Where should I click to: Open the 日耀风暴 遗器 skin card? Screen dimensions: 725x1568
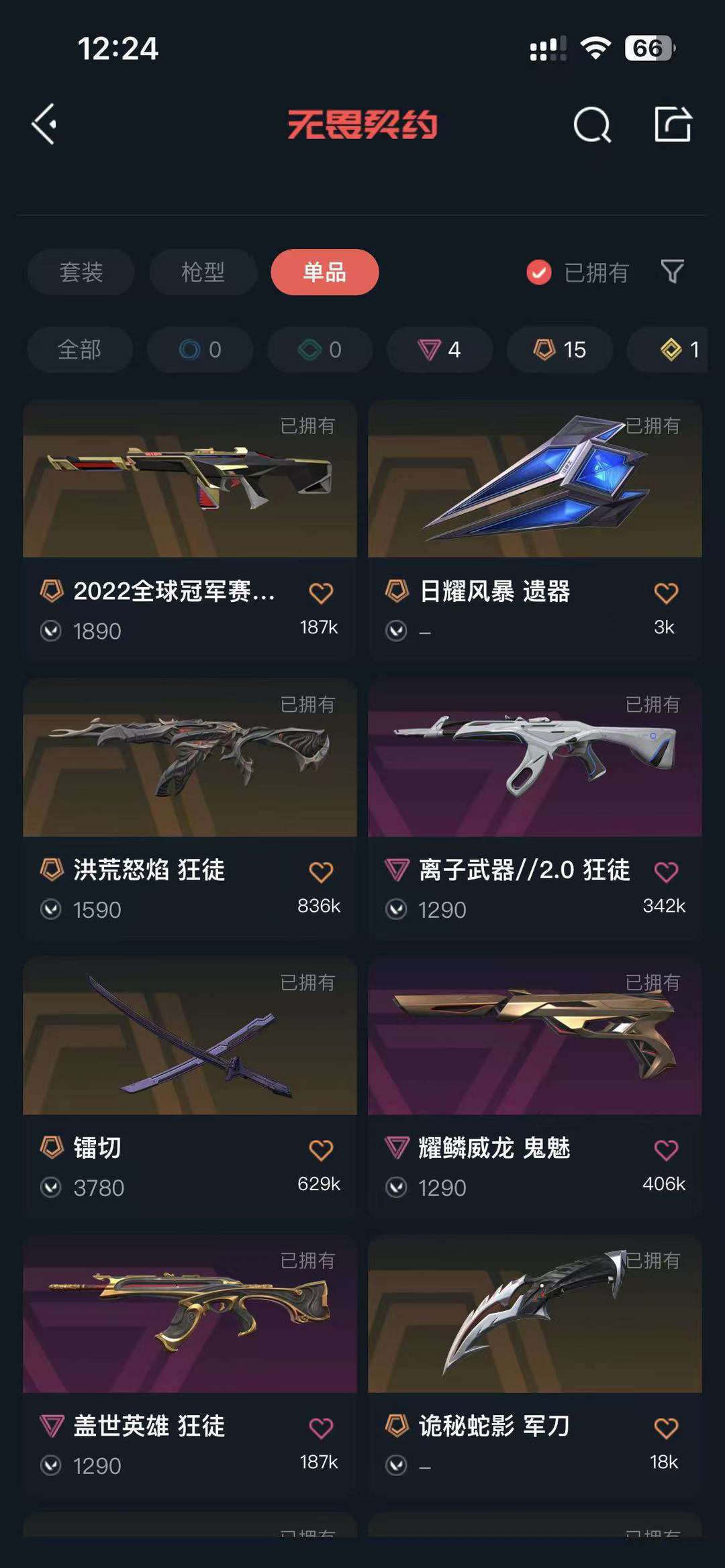535,529
